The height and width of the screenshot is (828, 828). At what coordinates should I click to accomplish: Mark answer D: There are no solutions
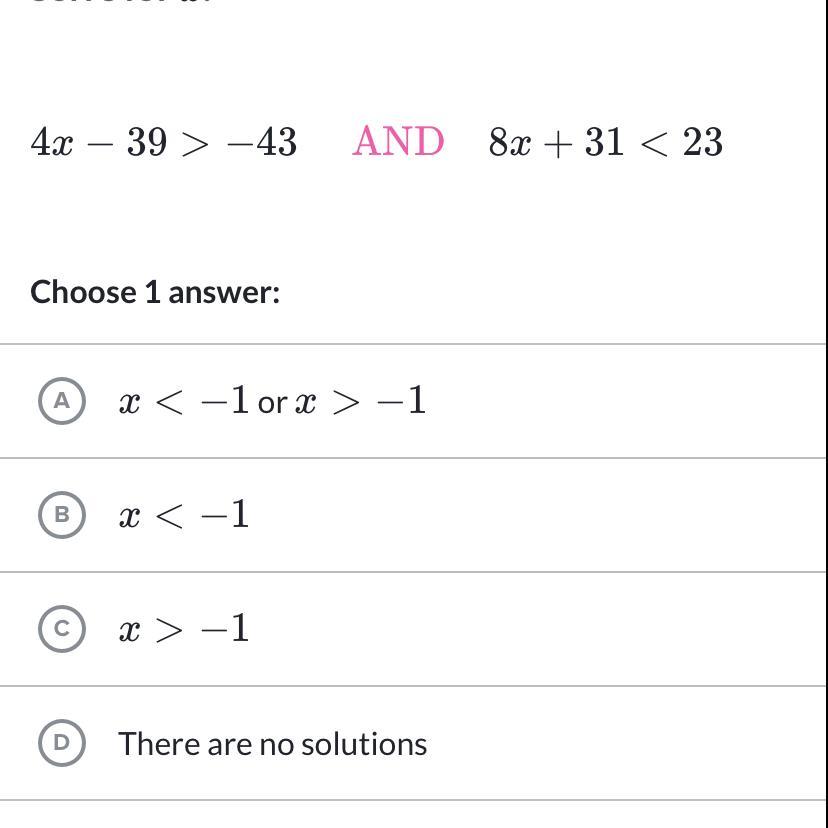(x=62, y=743)
